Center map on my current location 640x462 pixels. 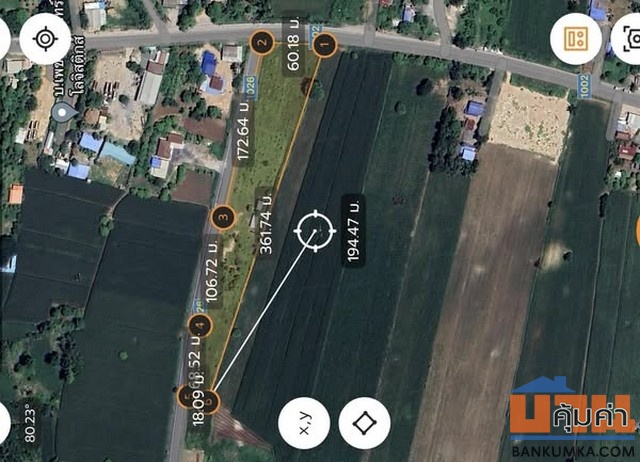pos(45,40)
